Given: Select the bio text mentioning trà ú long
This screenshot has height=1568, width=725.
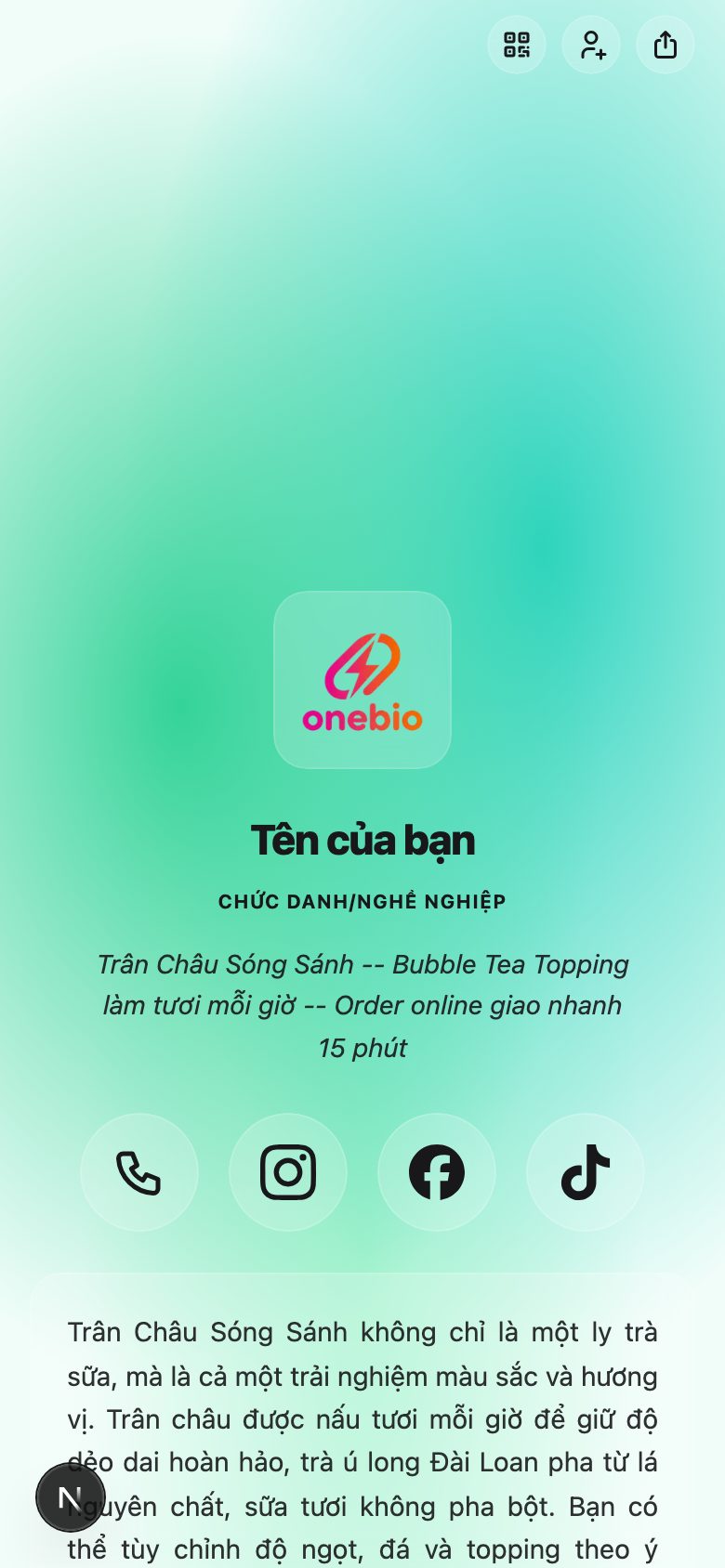Looking at the screenshot, I should pos(362,1462).
